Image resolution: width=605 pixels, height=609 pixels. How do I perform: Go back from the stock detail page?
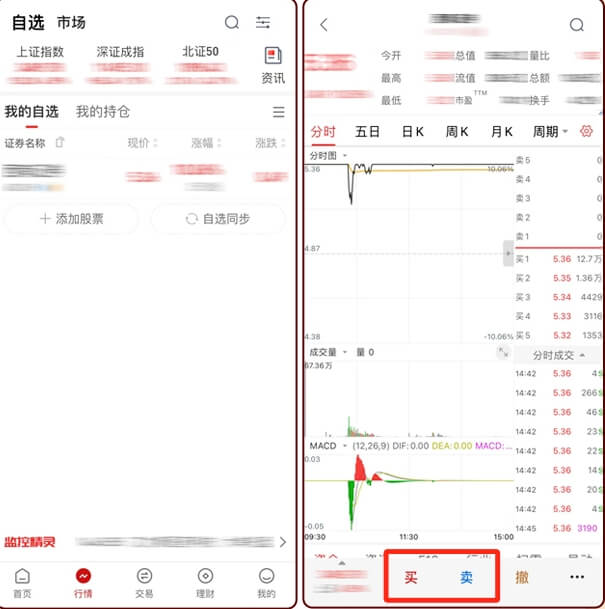(323, 25)
